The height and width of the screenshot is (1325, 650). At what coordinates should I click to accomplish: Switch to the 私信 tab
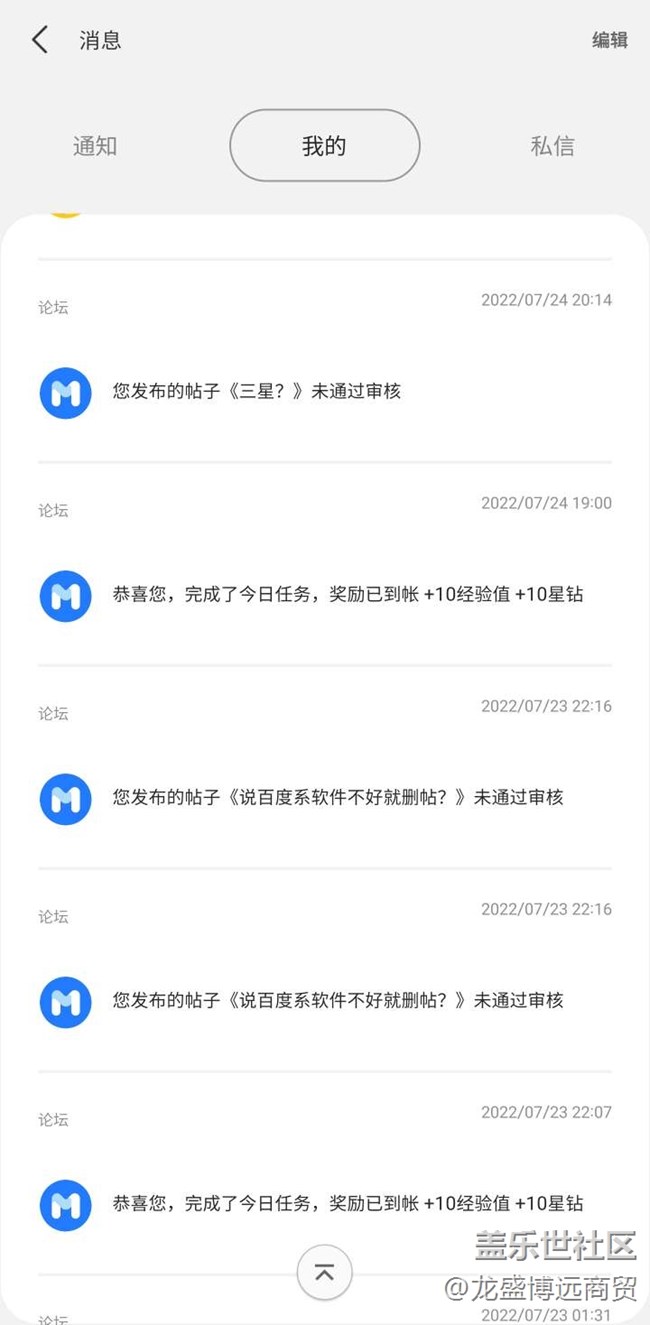(552, 146)
